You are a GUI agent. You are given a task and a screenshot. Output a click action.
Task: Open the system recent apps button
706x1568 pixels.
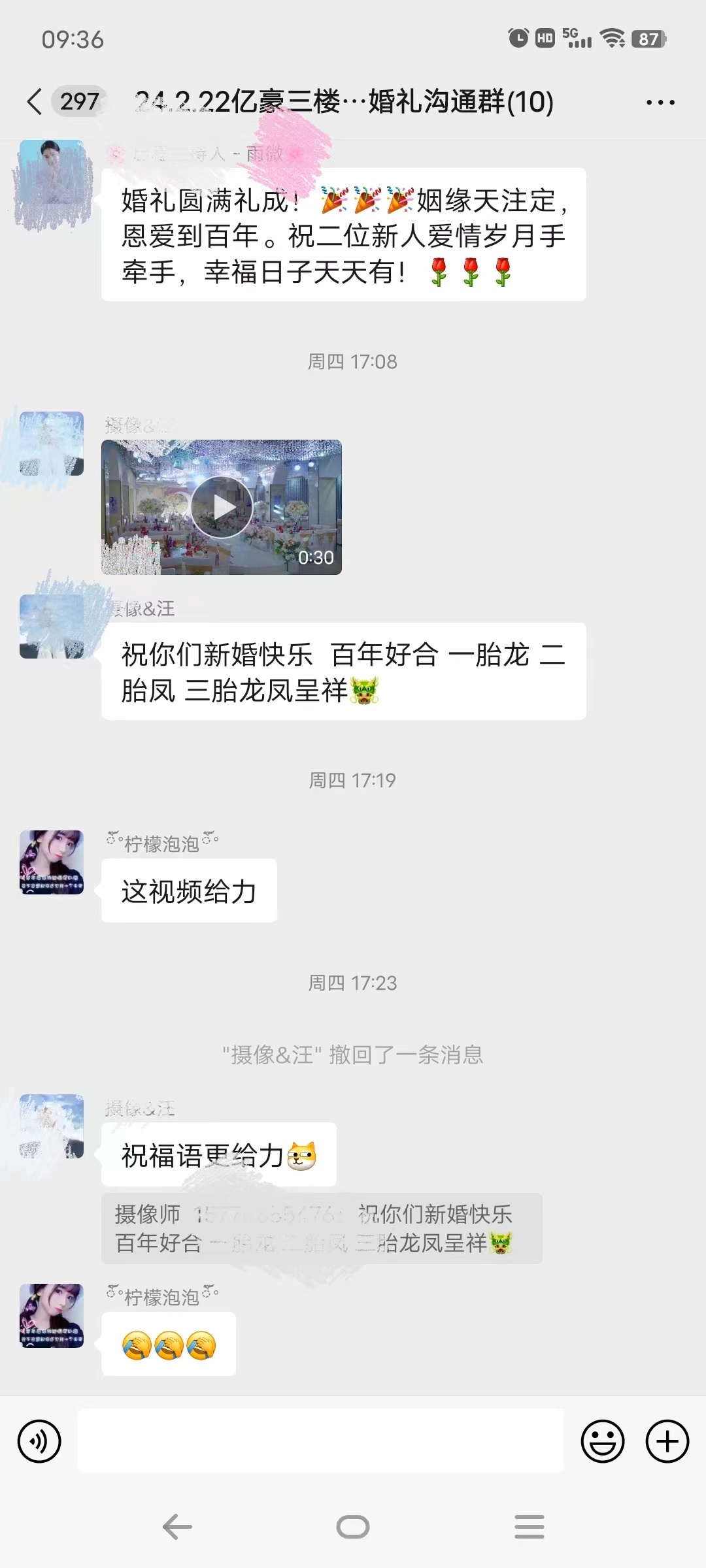pyautogui.click(x=529, y=1527)
